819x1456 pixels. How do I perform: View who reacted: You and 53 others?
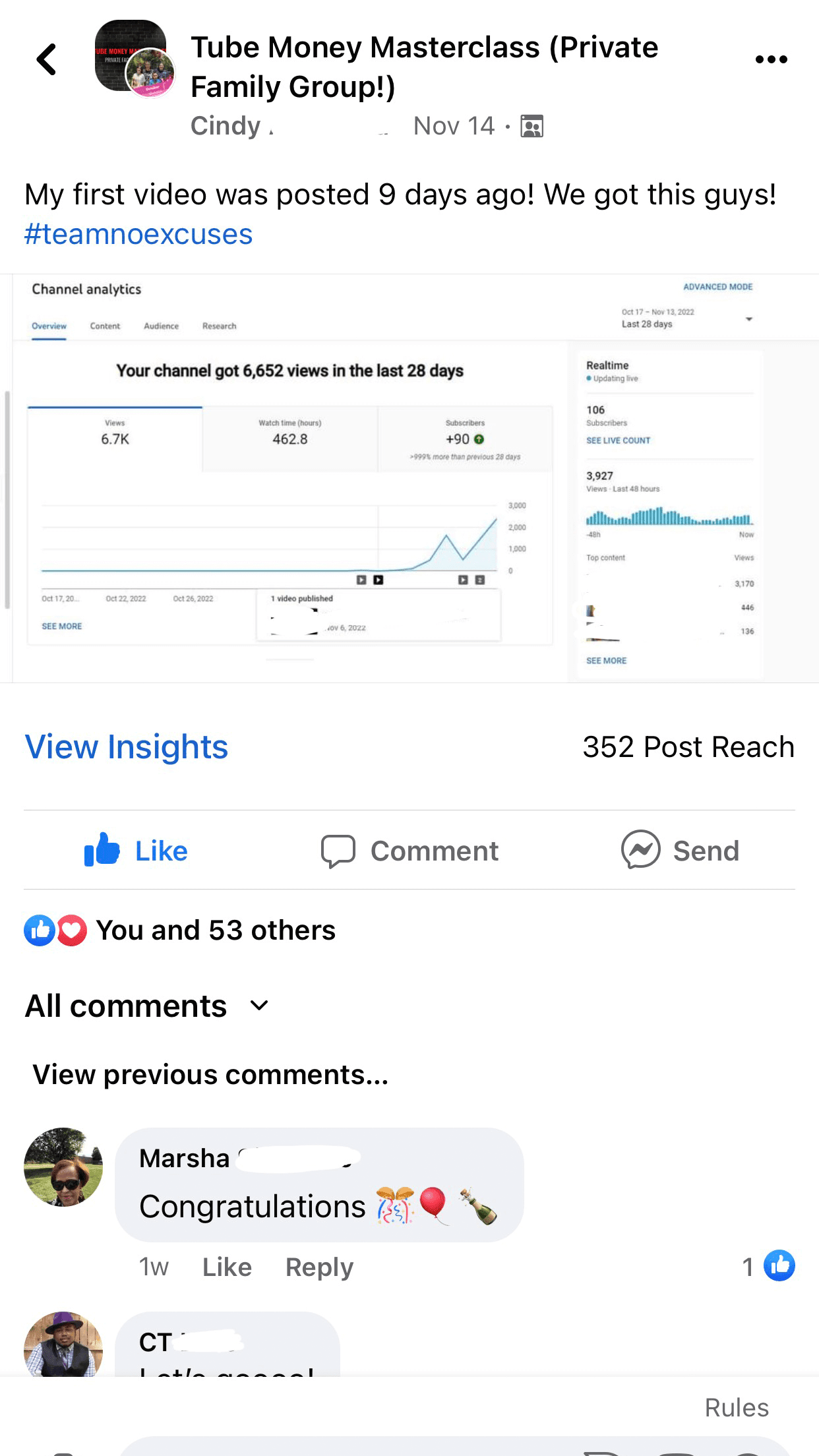[x=215, y=930]
